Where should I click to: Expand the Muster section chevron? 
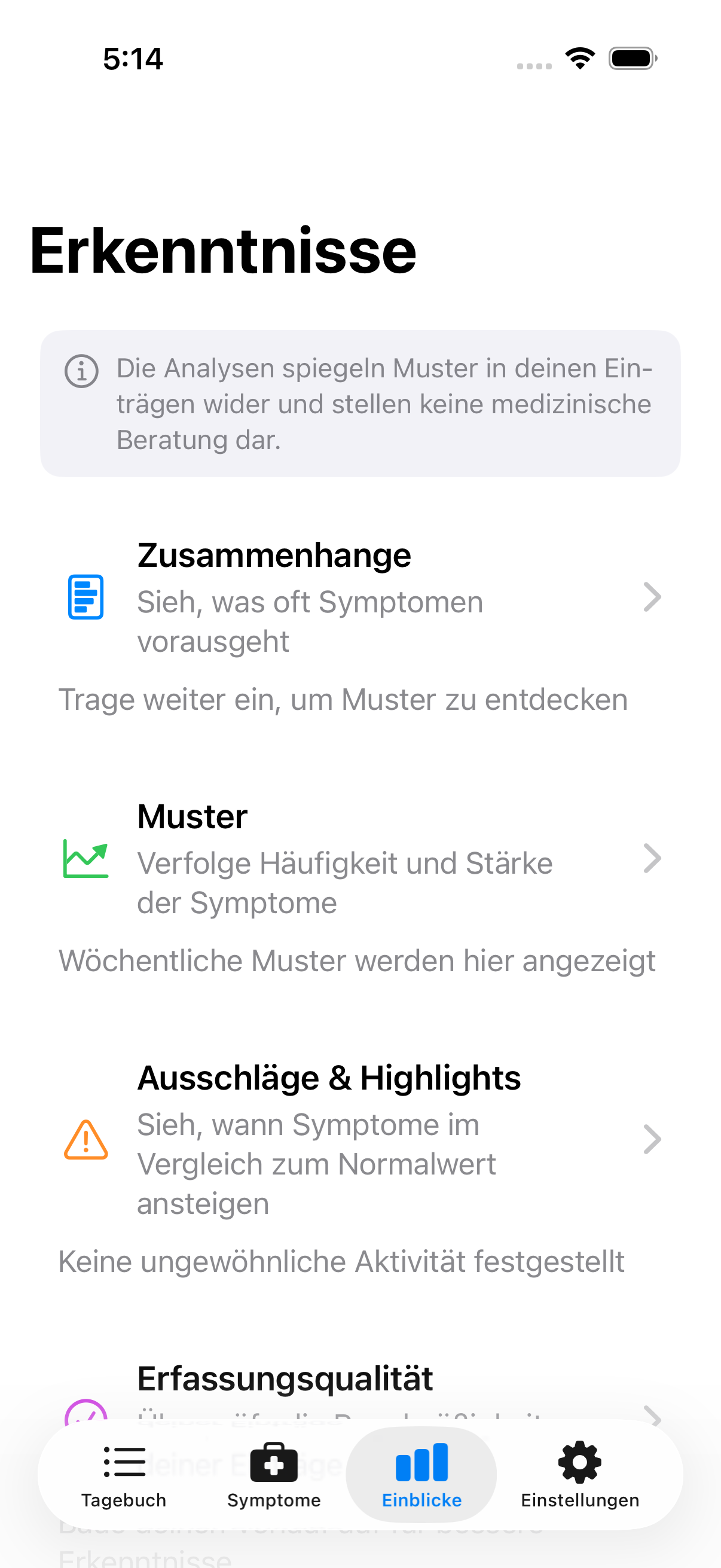652,859
